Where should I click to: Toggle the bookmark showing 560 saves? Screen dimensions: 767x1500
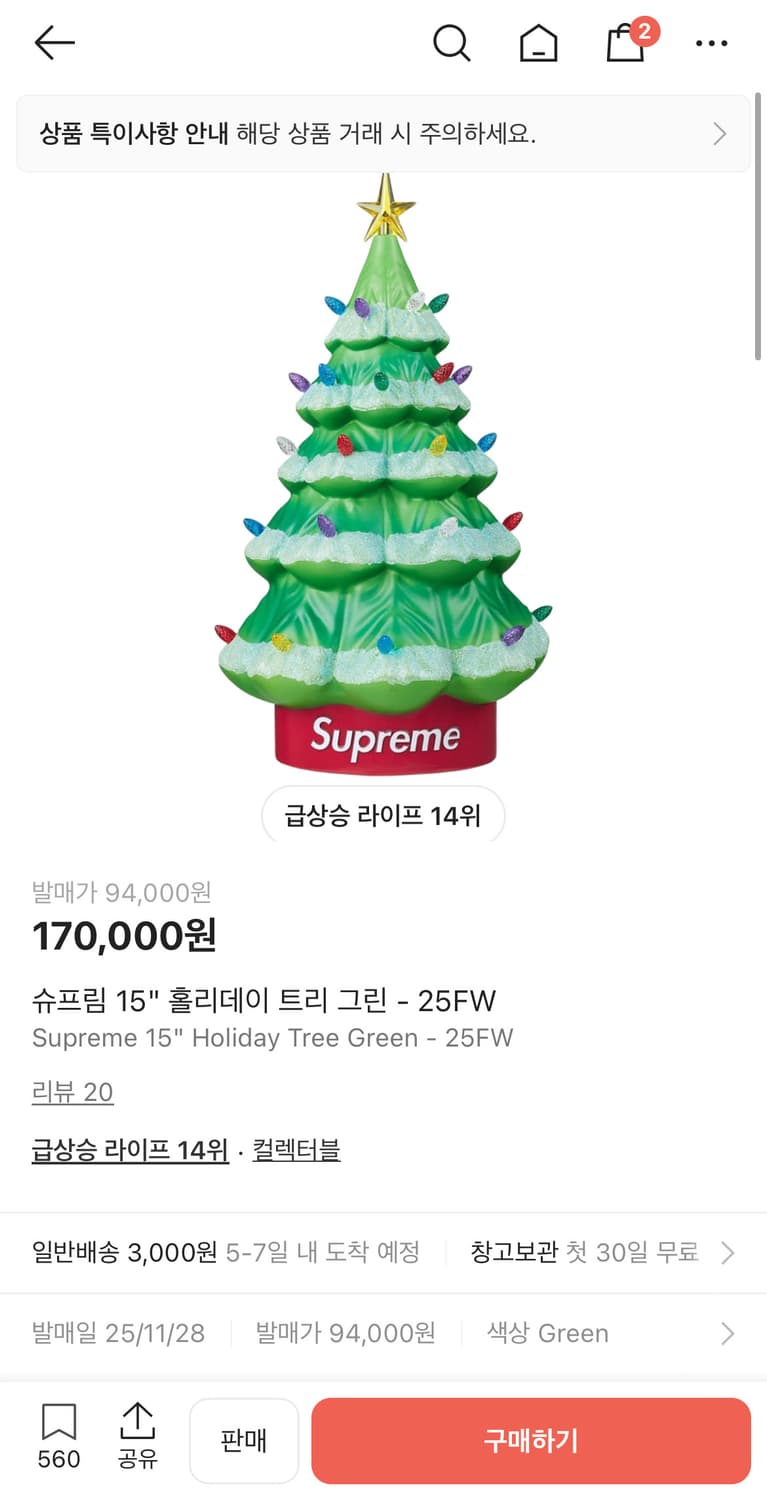tap(58, 1438)
